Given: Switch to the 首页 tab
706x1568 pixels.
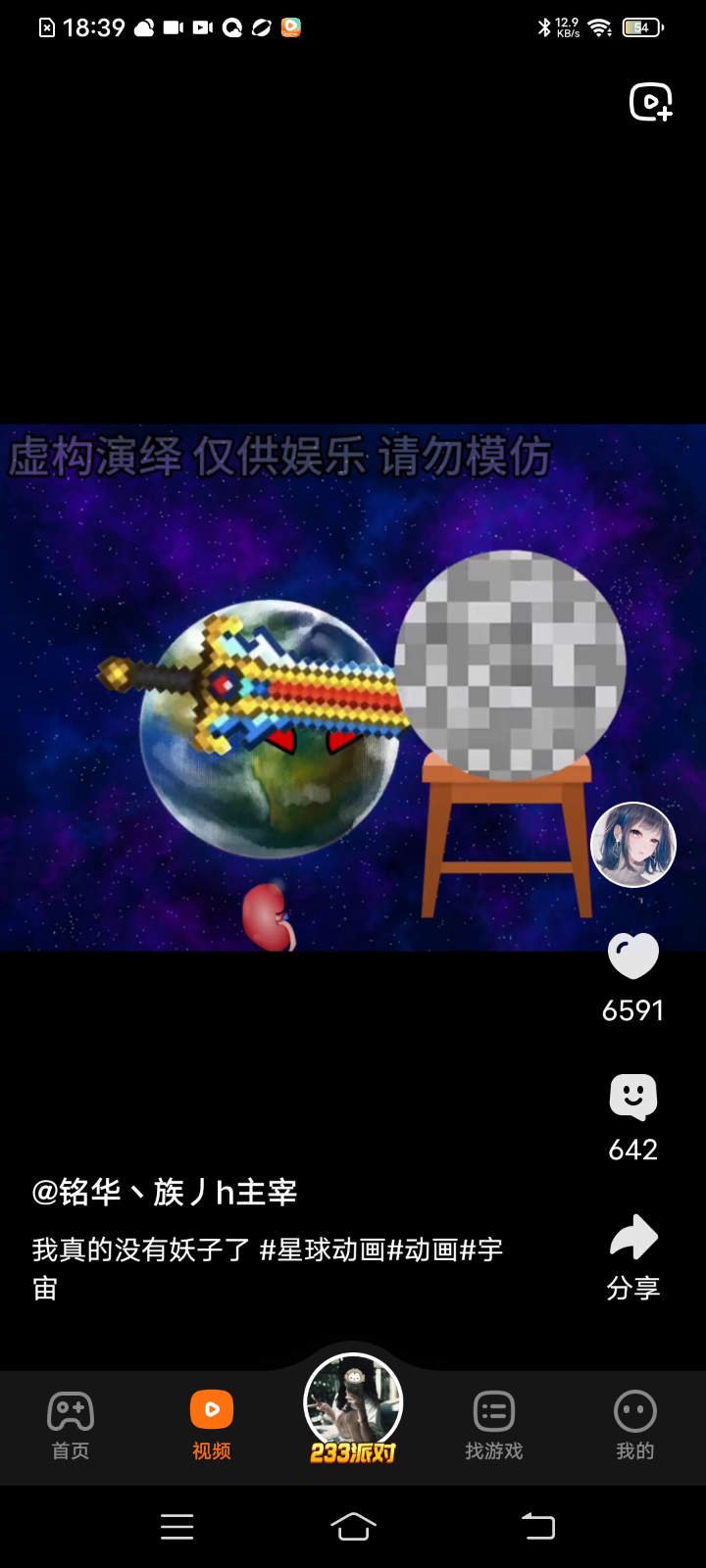Looking at the screenshot, I should (x=71, y=1425).
